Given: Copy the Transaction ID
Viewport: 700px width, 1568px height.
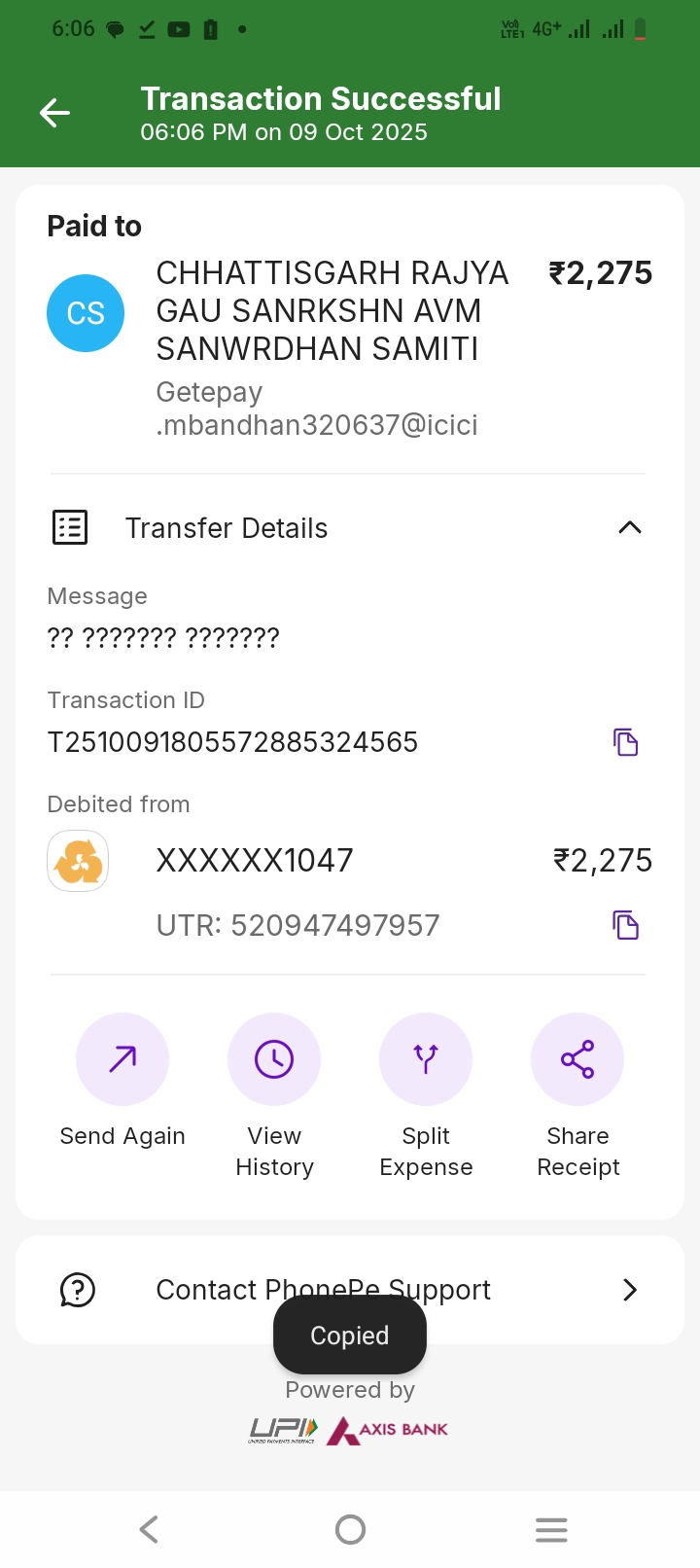Looking at the screenshot, I should click(625, 742).
